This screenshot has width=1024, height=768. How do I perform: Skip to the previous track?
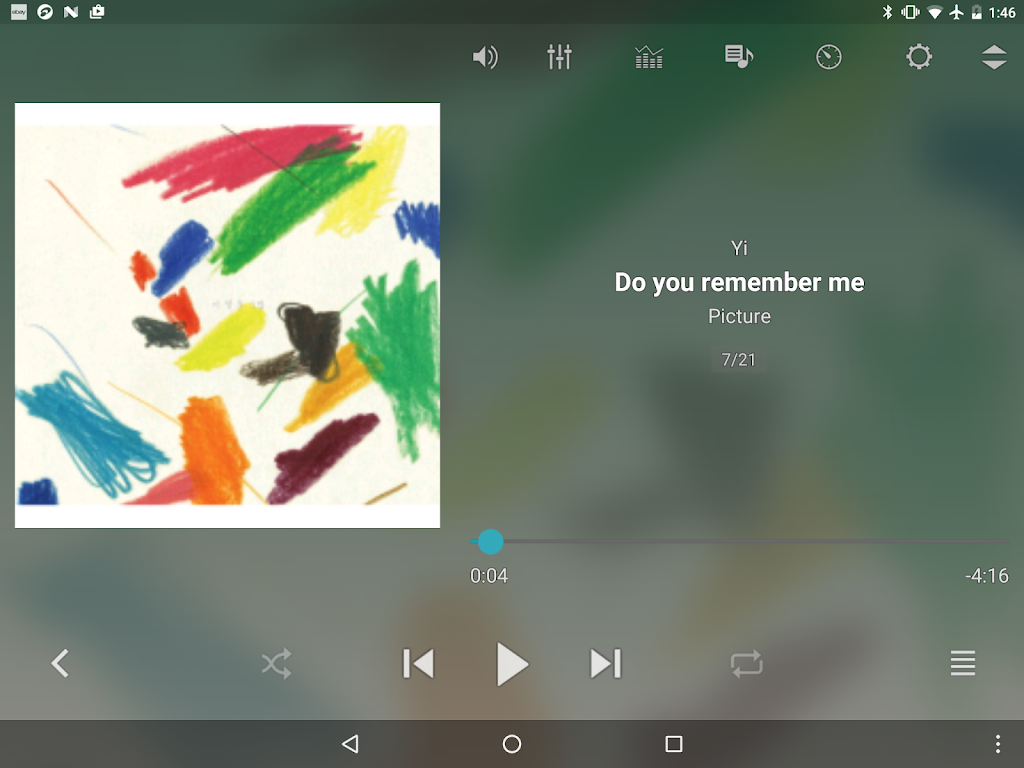tap(418, 663)
